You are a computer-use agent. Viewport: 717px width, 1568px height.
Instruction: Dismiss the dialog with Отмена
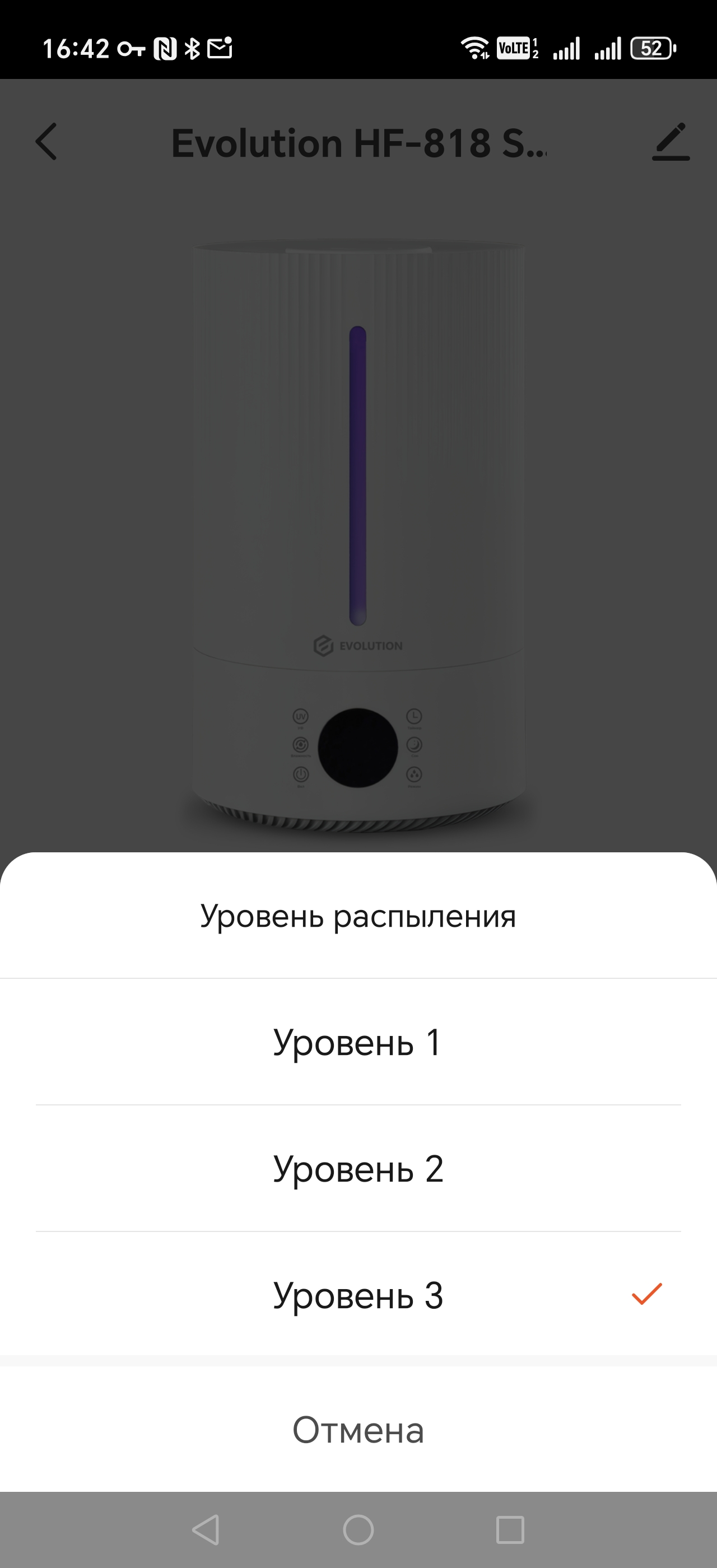(x=358, y=1429)
